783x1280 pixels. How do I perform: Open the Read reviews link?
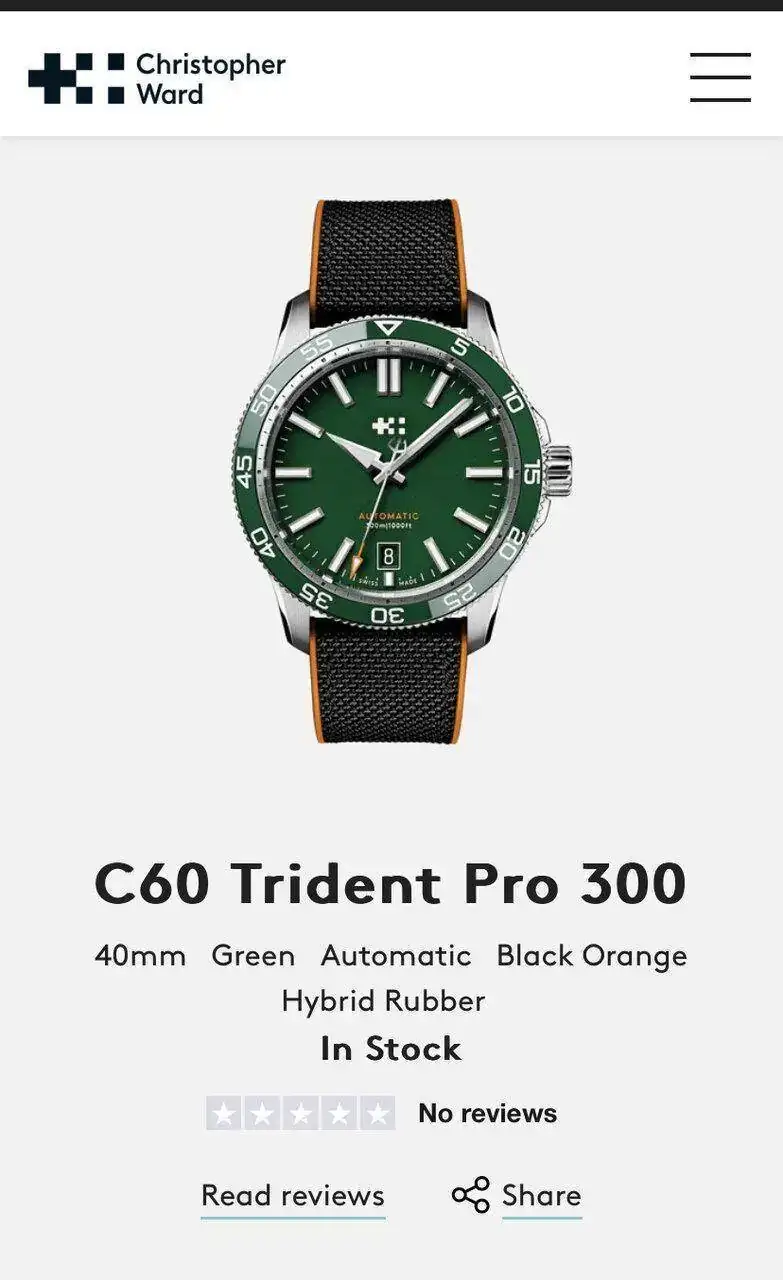(293, 1195)
